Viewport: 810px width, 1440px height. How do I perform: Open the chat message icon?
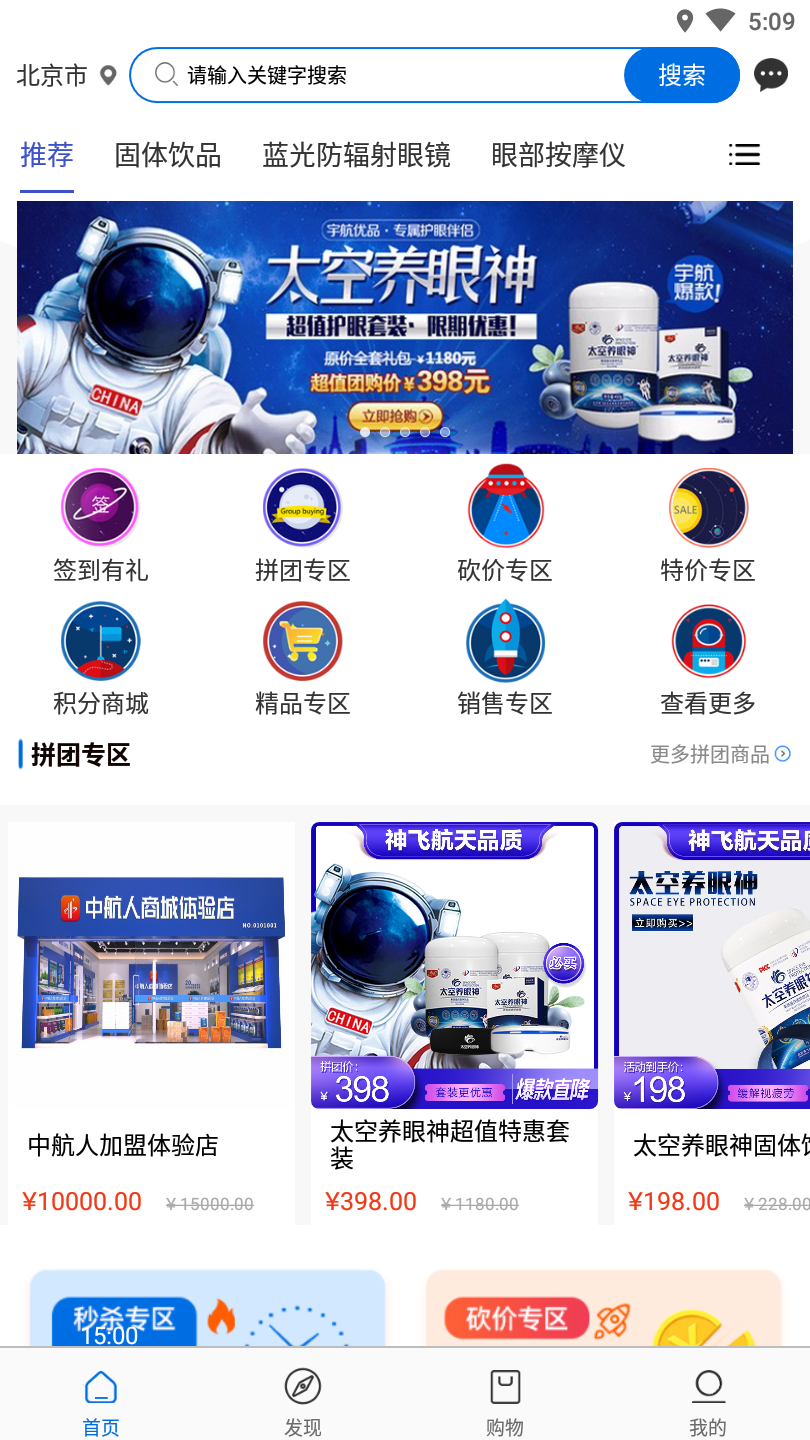pyautogui.click(x=770, y=75)
